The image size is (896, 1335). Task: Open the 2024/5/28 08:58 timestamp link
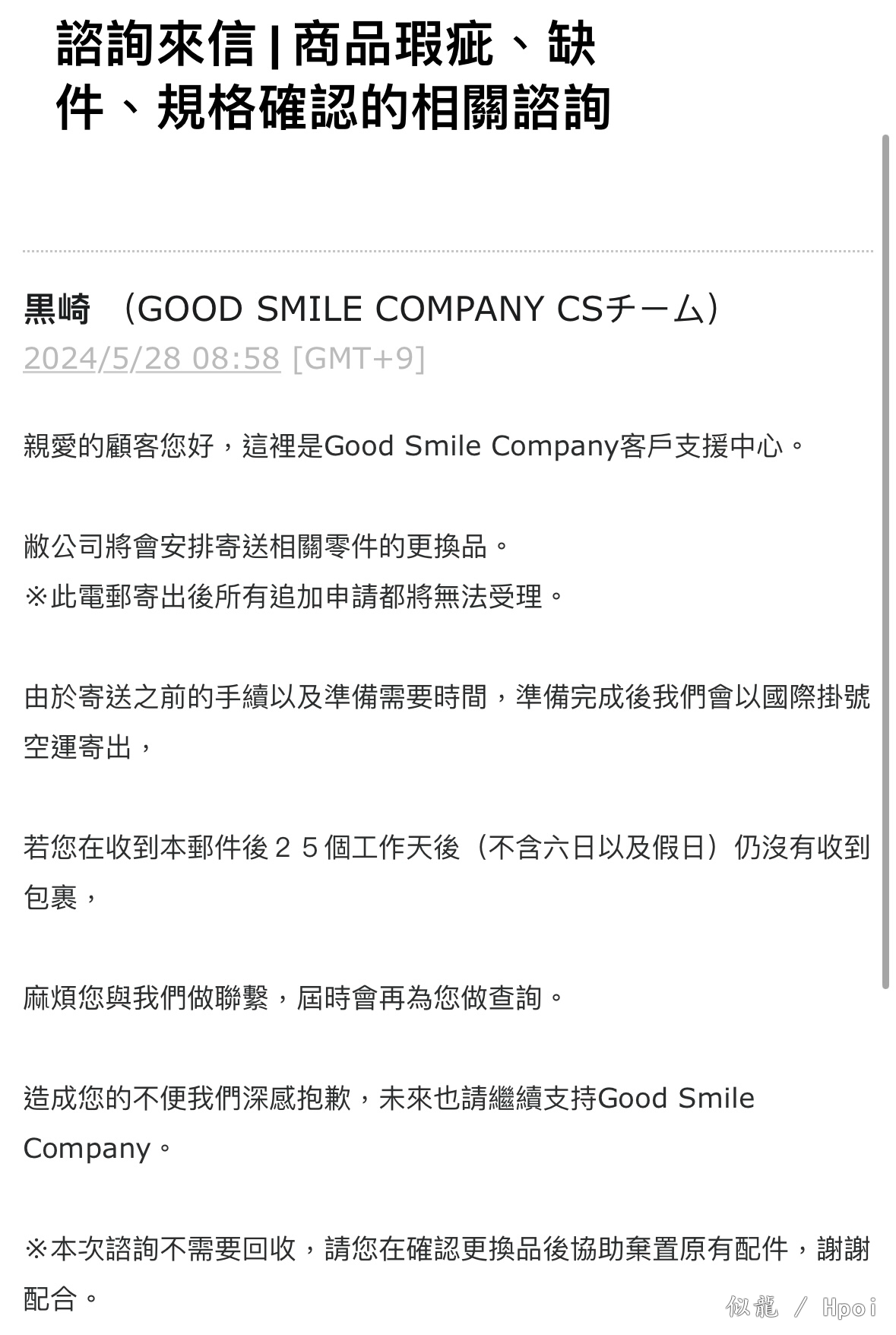pyautogui.click(x=152, y=358)
